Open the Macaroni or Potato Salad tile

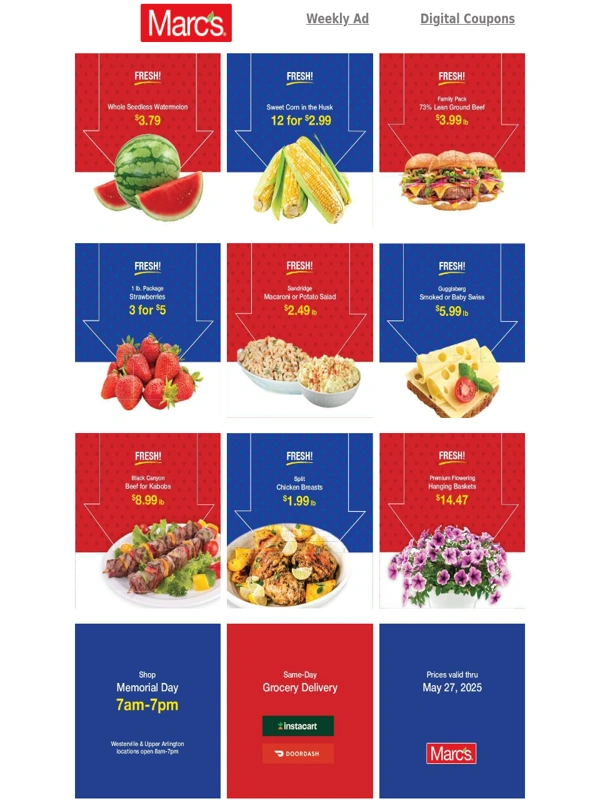(x=300, y=330)
